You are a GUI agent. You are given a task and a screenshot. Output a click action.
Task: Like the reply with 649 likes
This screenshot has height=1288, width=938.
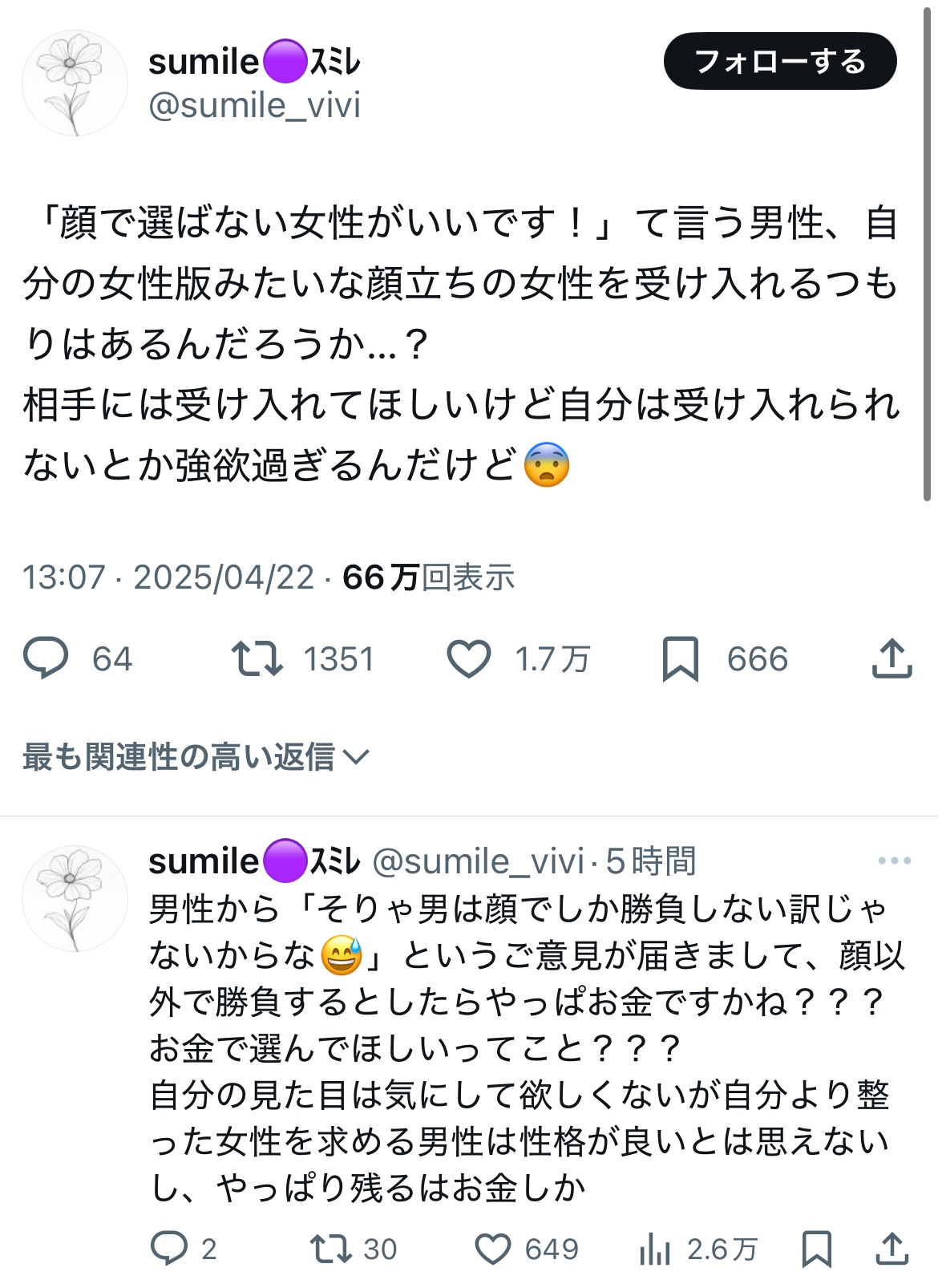point(492,1249)
